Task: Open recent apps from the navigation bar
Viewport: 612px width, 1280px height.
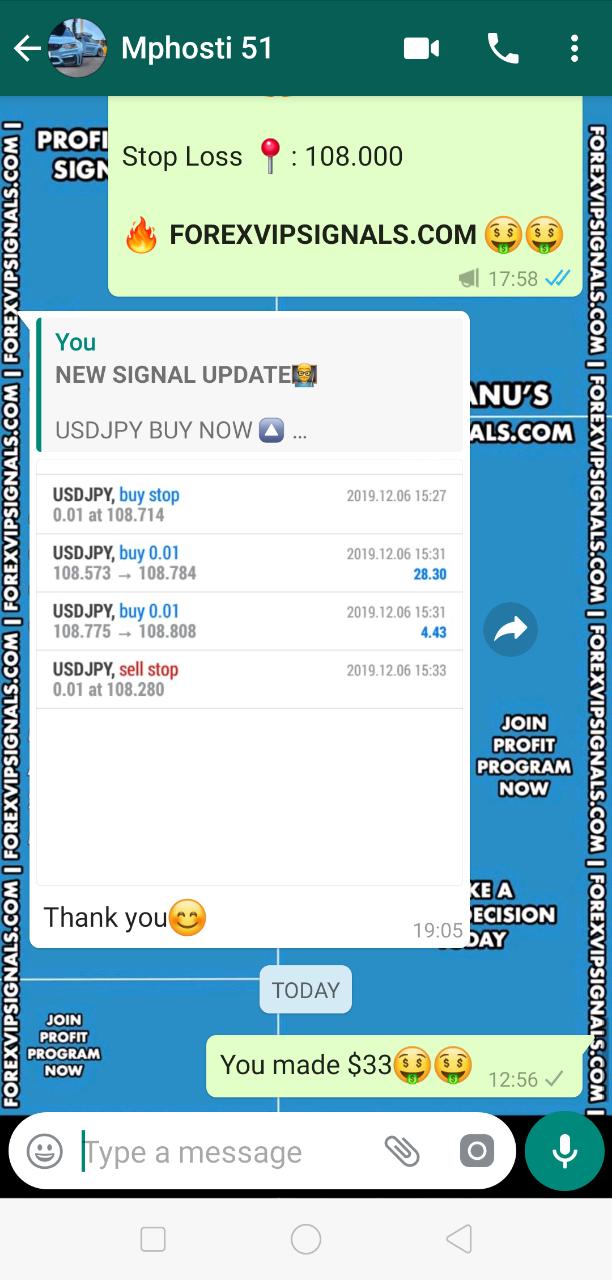Action: coord(153,1240)
